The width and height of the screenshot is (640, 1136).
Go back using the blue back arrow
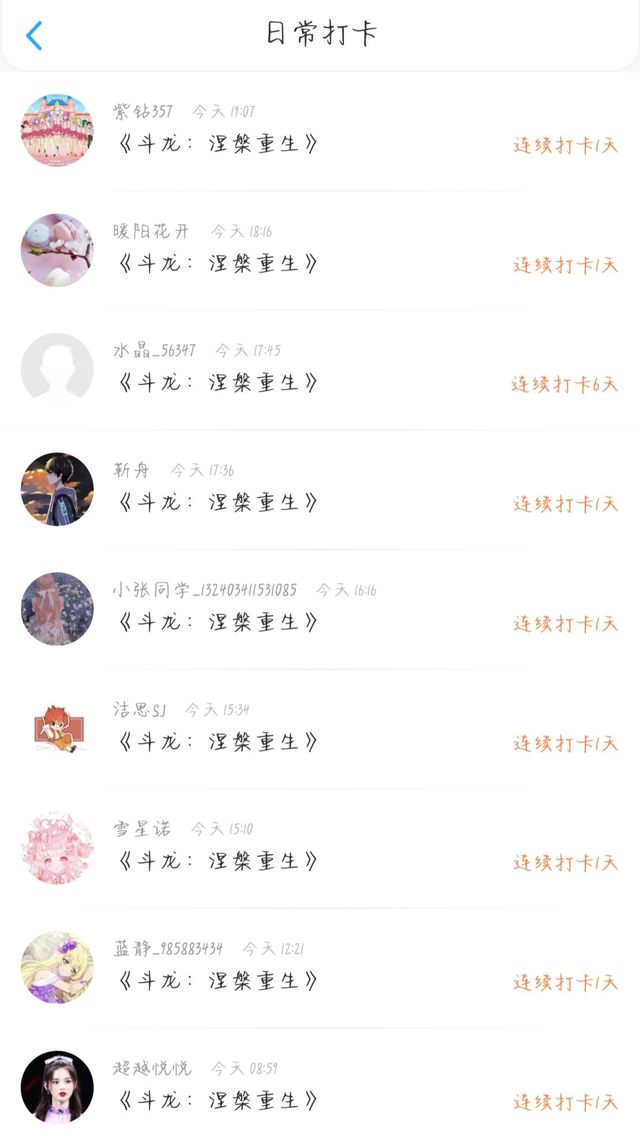[34, 35]
